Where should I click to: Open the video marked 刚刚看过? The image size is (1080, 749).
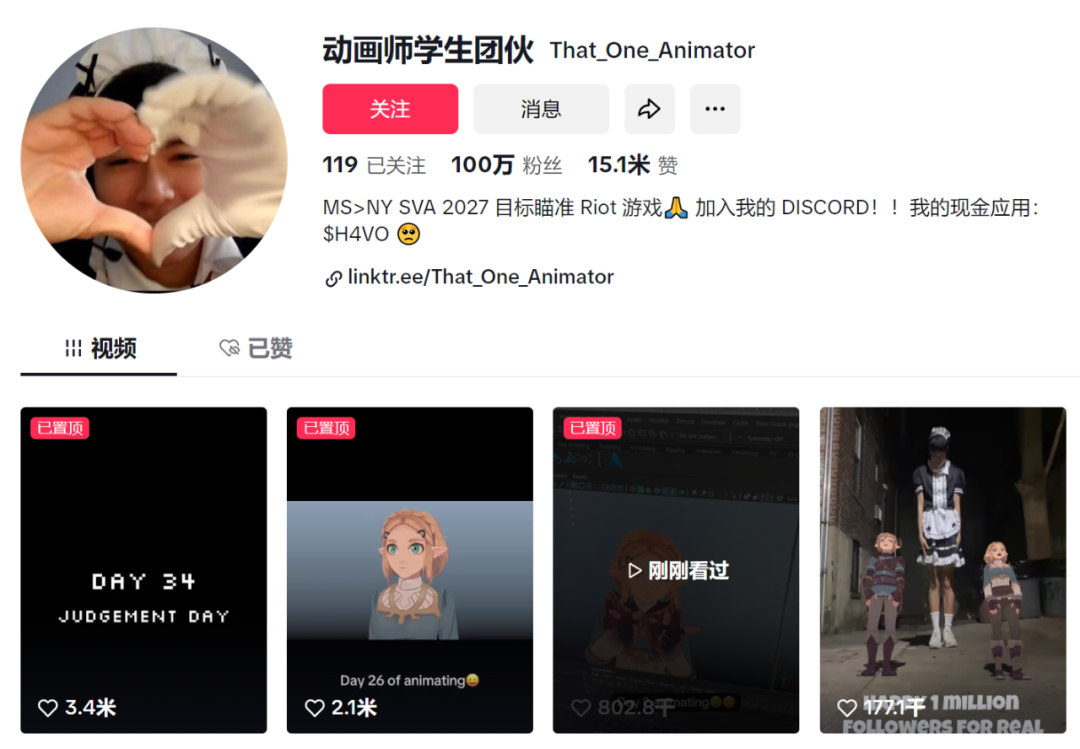click(x=676, y=570)
